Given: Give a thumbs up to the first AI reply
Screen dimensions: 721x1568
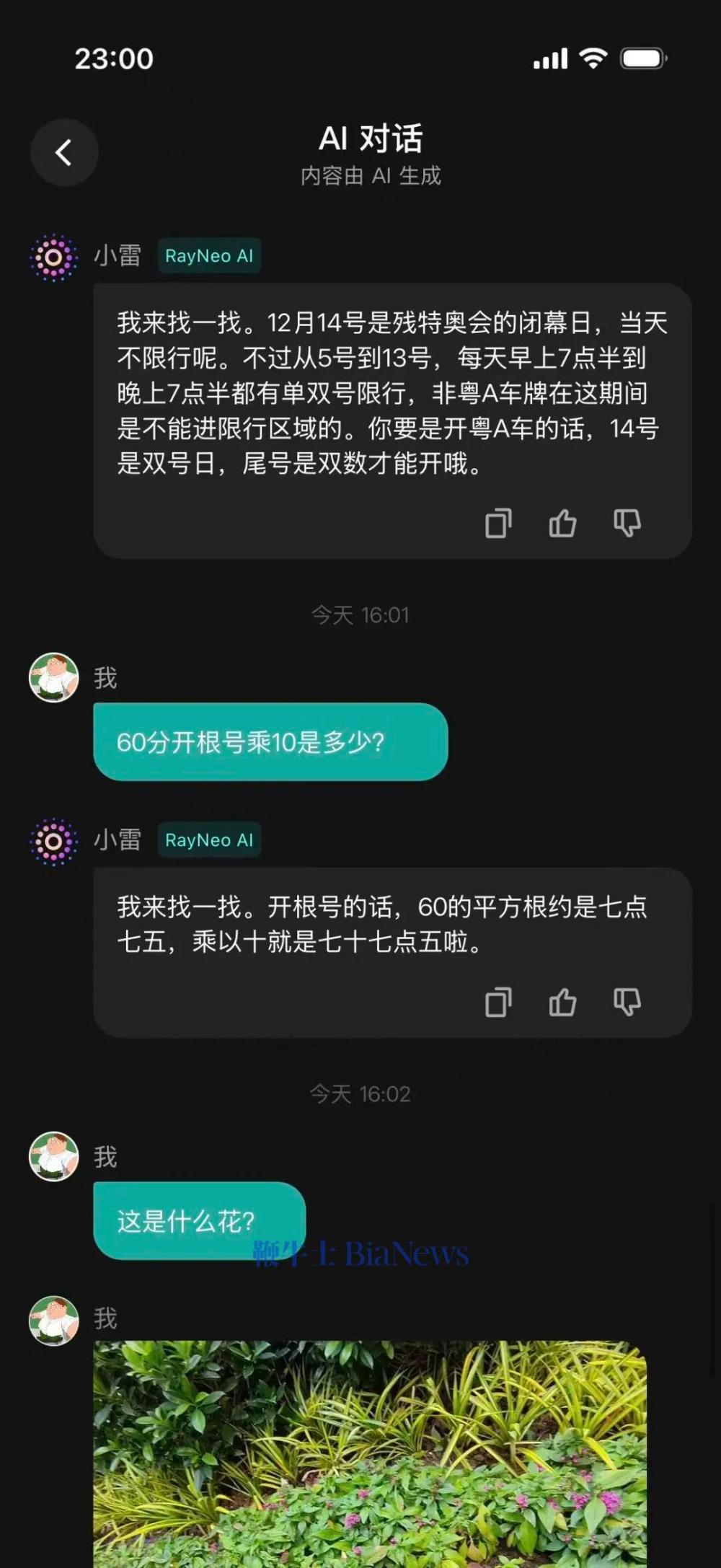Looking at the screenshot, I should click(563, 524).
